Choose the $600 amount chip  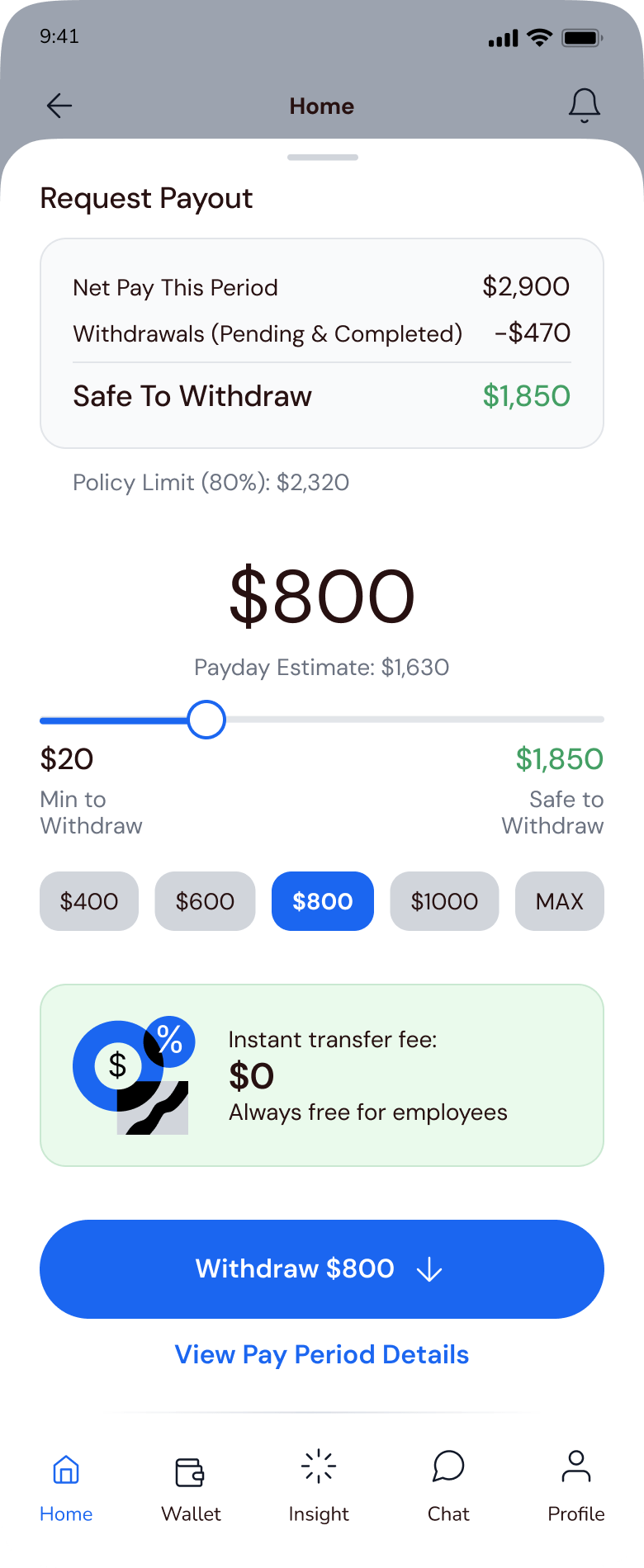205,901
